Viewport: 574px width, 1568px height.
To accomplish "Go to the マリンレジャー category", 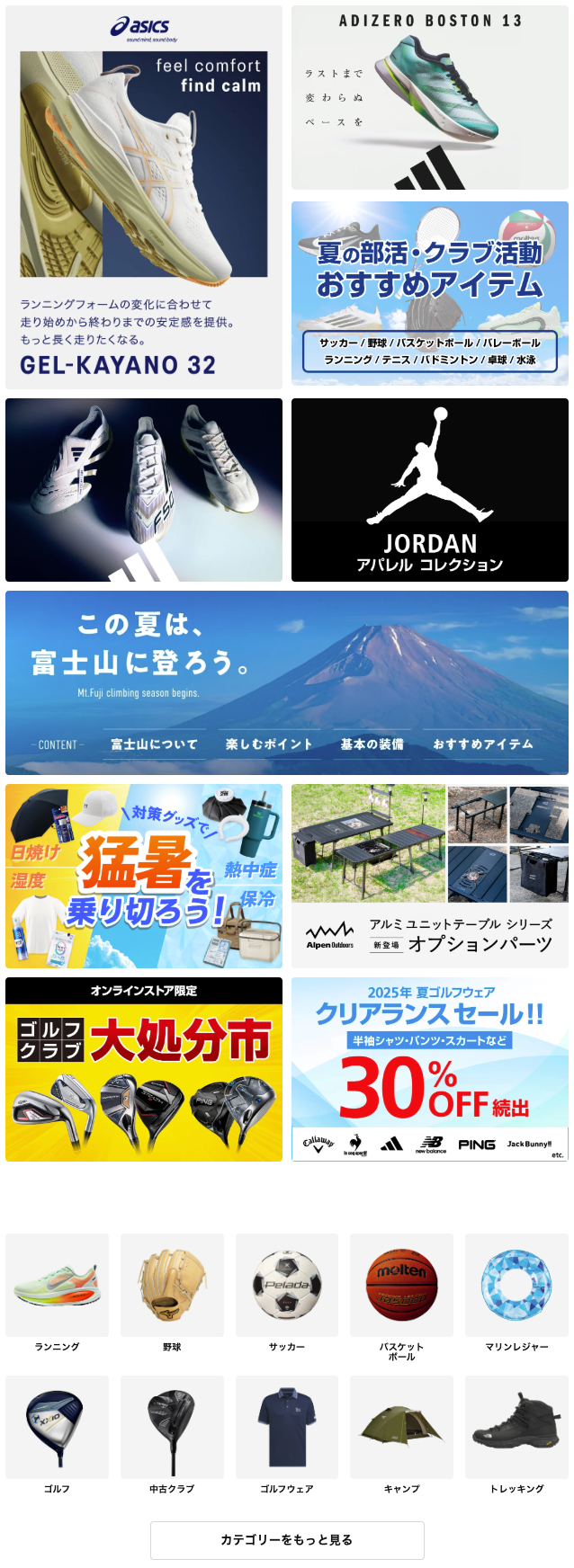I will pyautogui.click(x=516, y=1286).
